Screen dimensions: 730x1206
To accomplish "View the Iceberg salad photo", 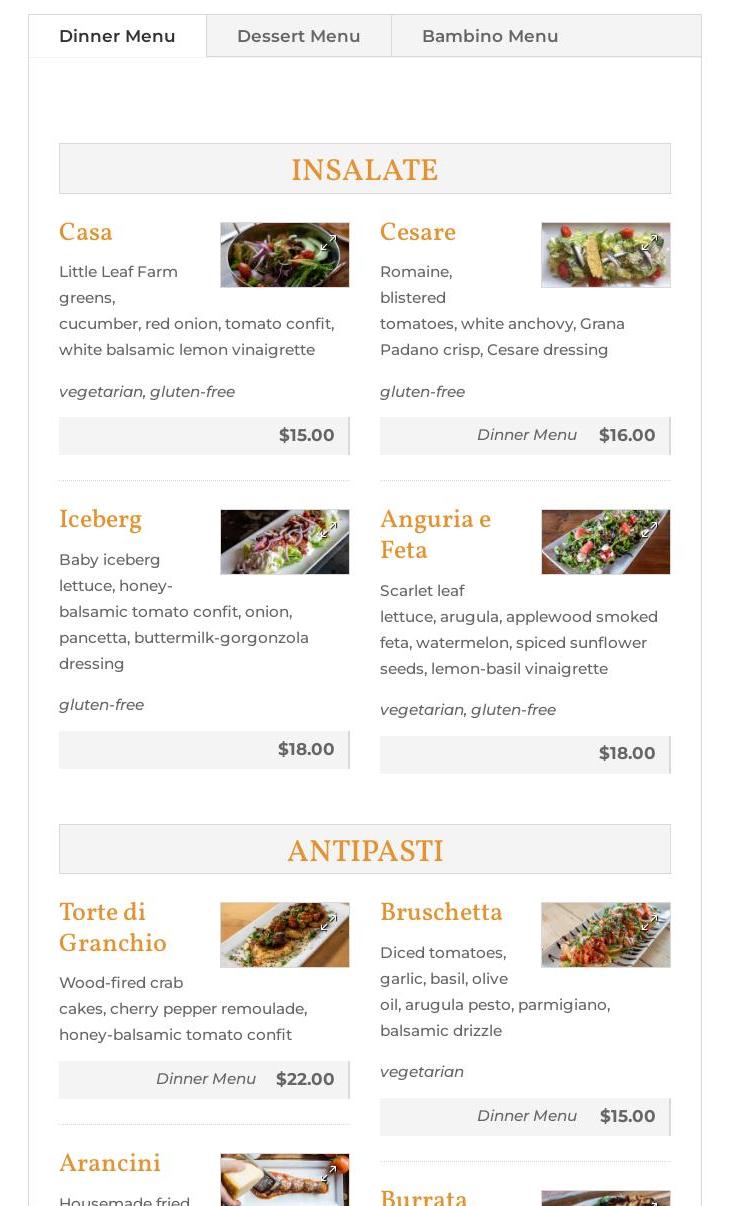I will click(x=285, y=542).
